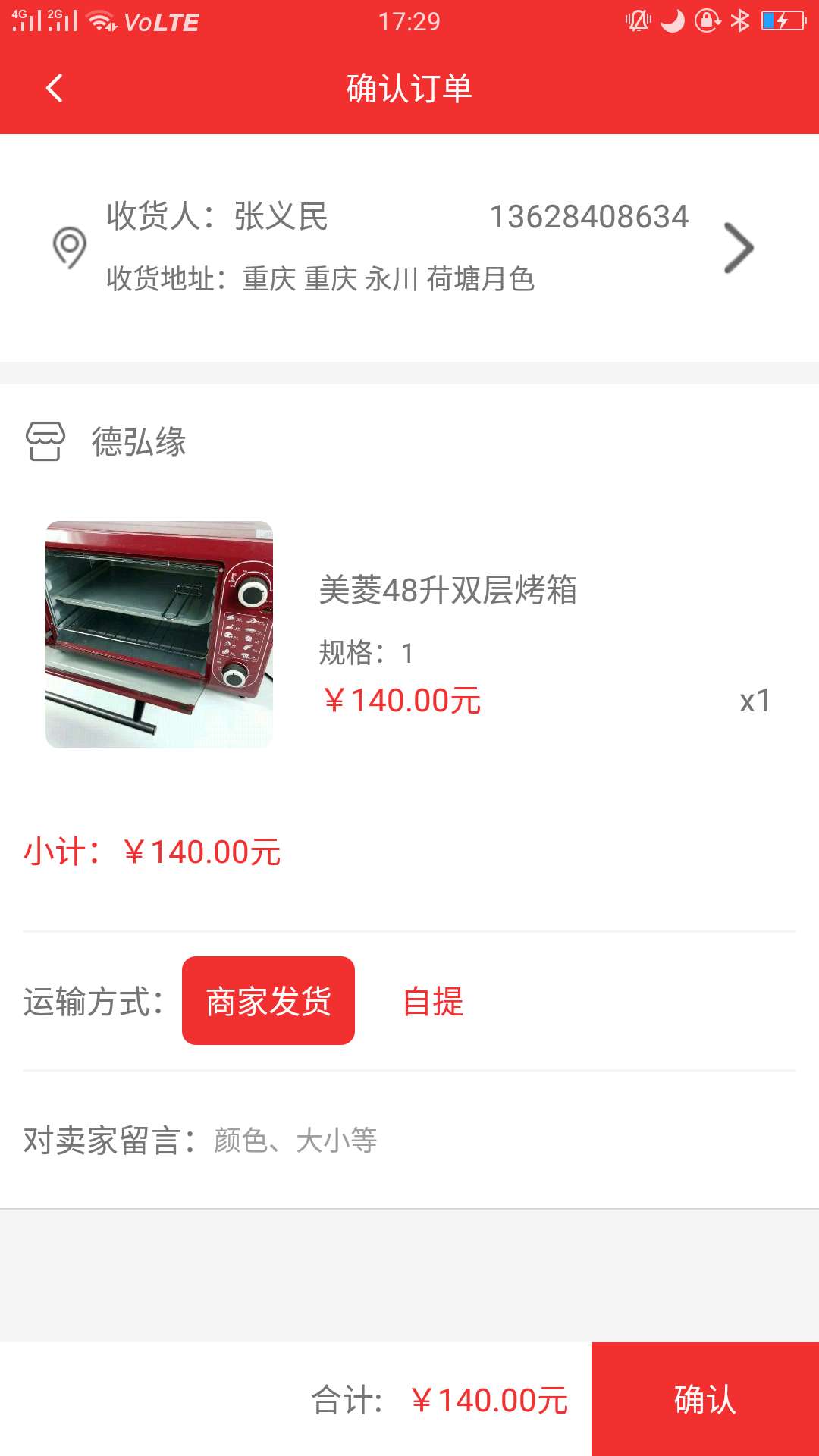The width and height of the screenshot is (819, 1456).
Task: Choose 自提 pickup option
Action: [x=433, y=1001]
